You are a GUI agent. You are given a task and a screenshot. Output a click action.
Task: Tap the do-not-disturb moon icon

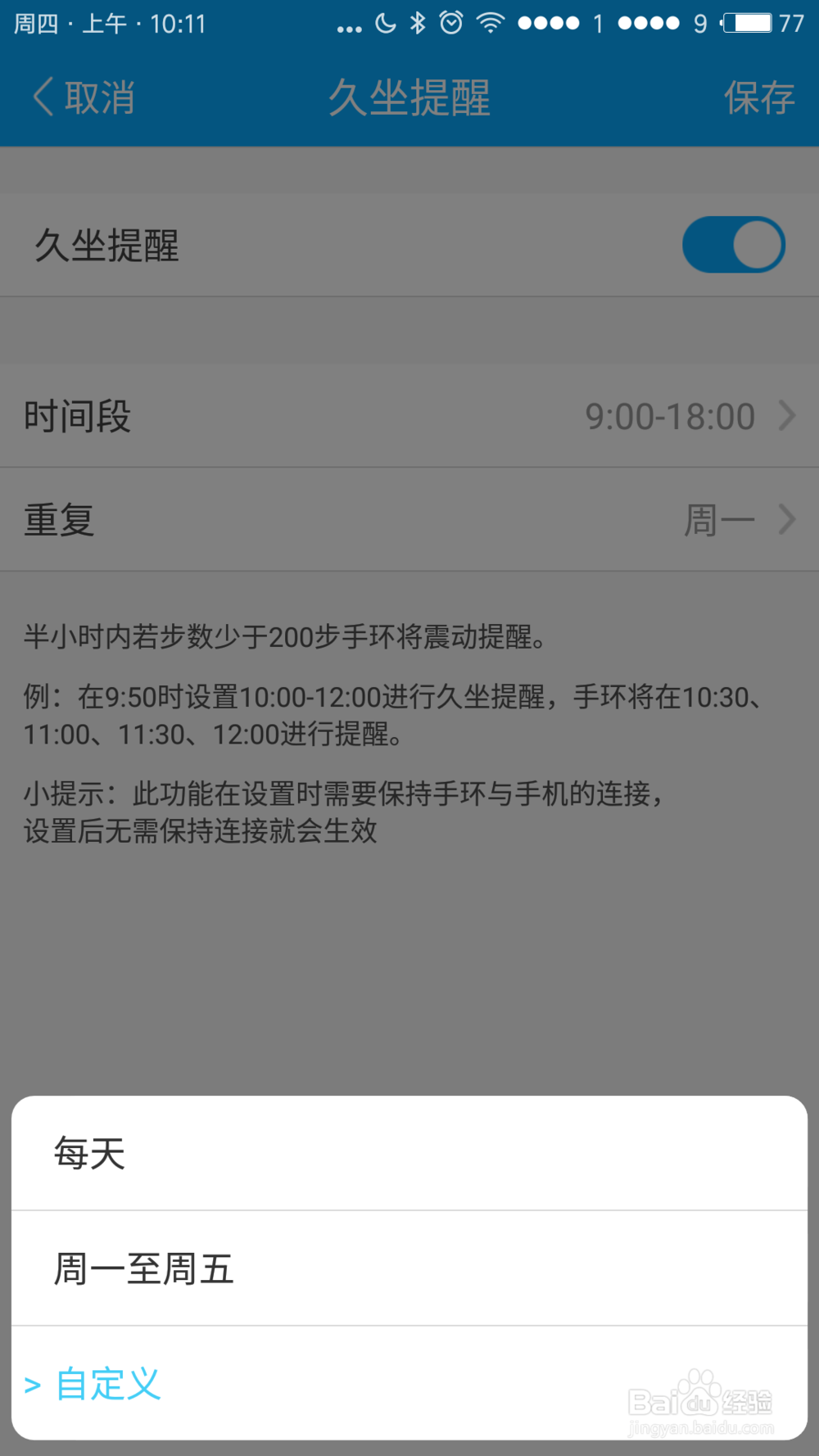coord(385,25)
